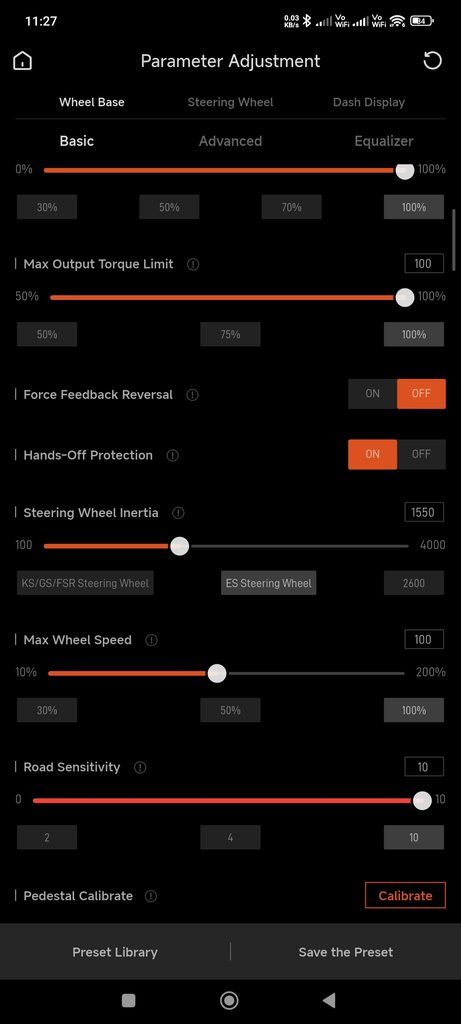Set Max Output Torque Limit to 75%
Viewport: 461px width, 1024px height.
(x=230, y=334)
